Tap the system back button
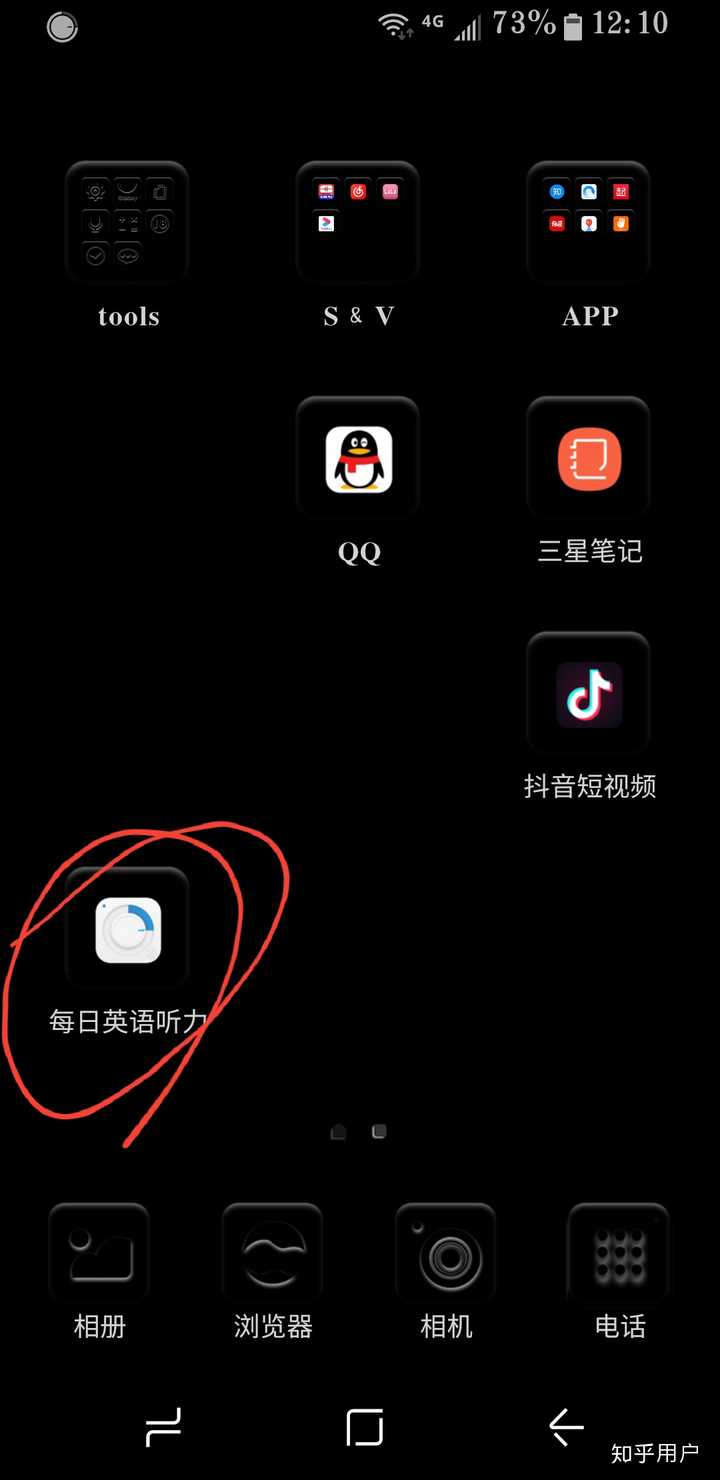 [566, 1427]
